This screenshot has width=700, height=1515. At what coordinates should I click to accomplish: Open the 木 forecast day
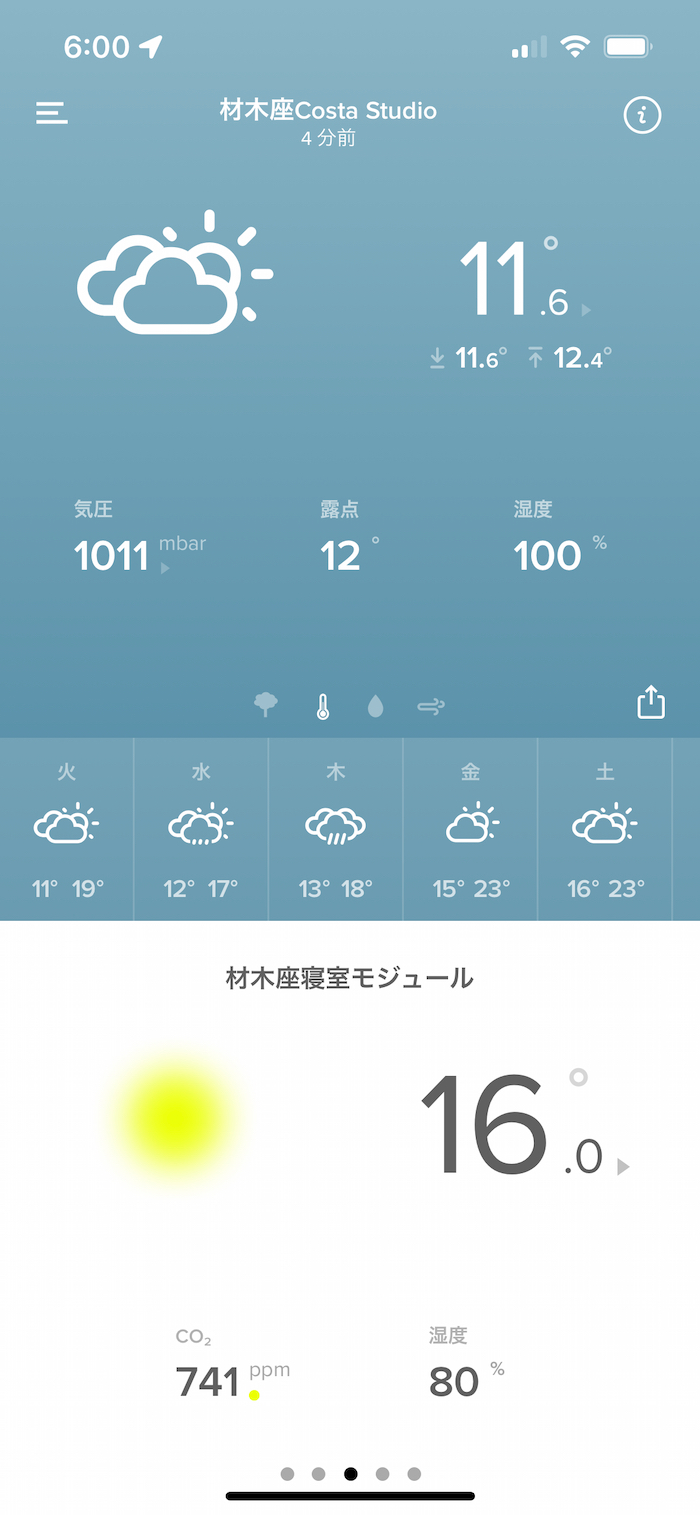[336, 829]
